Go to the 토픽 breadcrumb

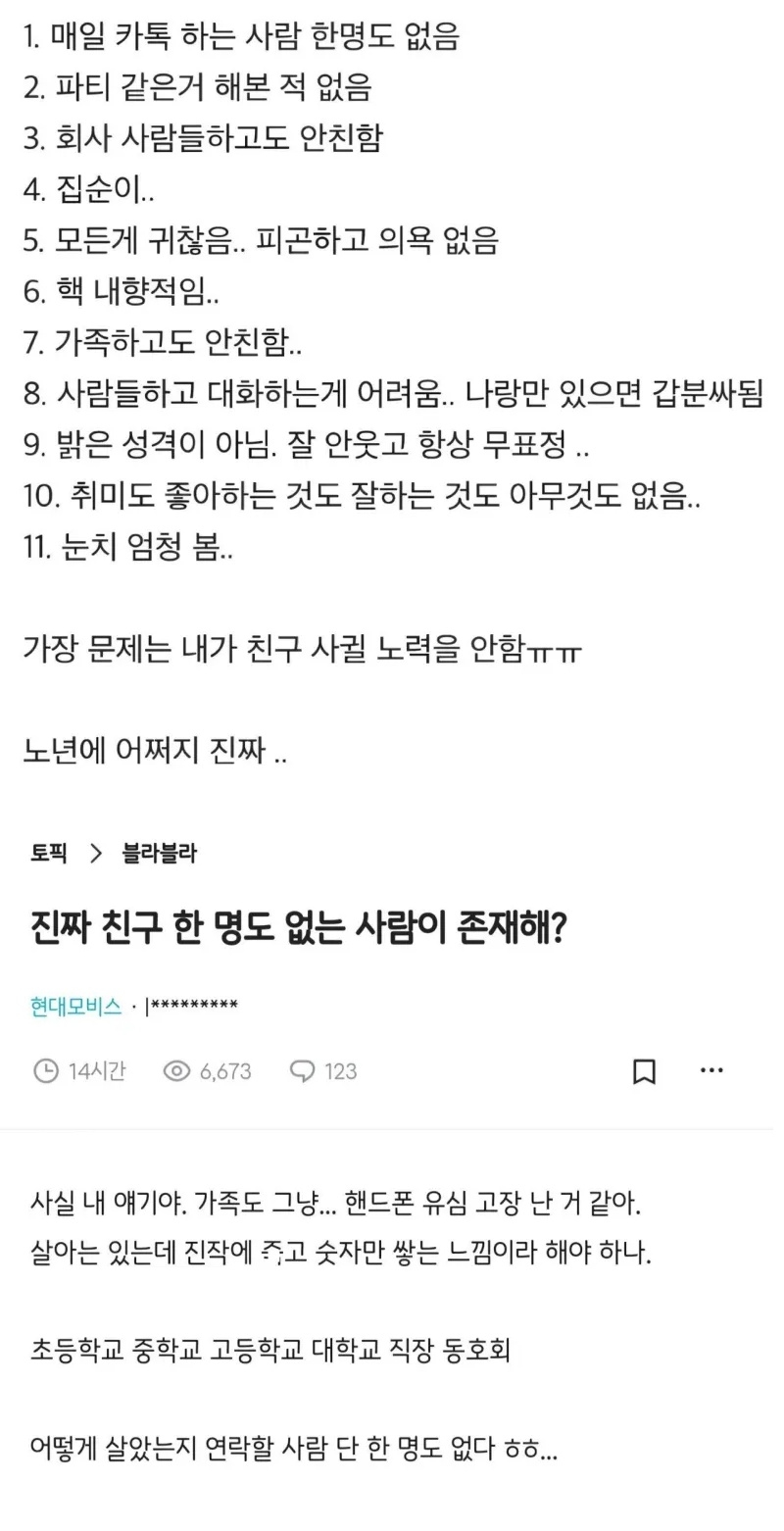(x=49, y=854)
